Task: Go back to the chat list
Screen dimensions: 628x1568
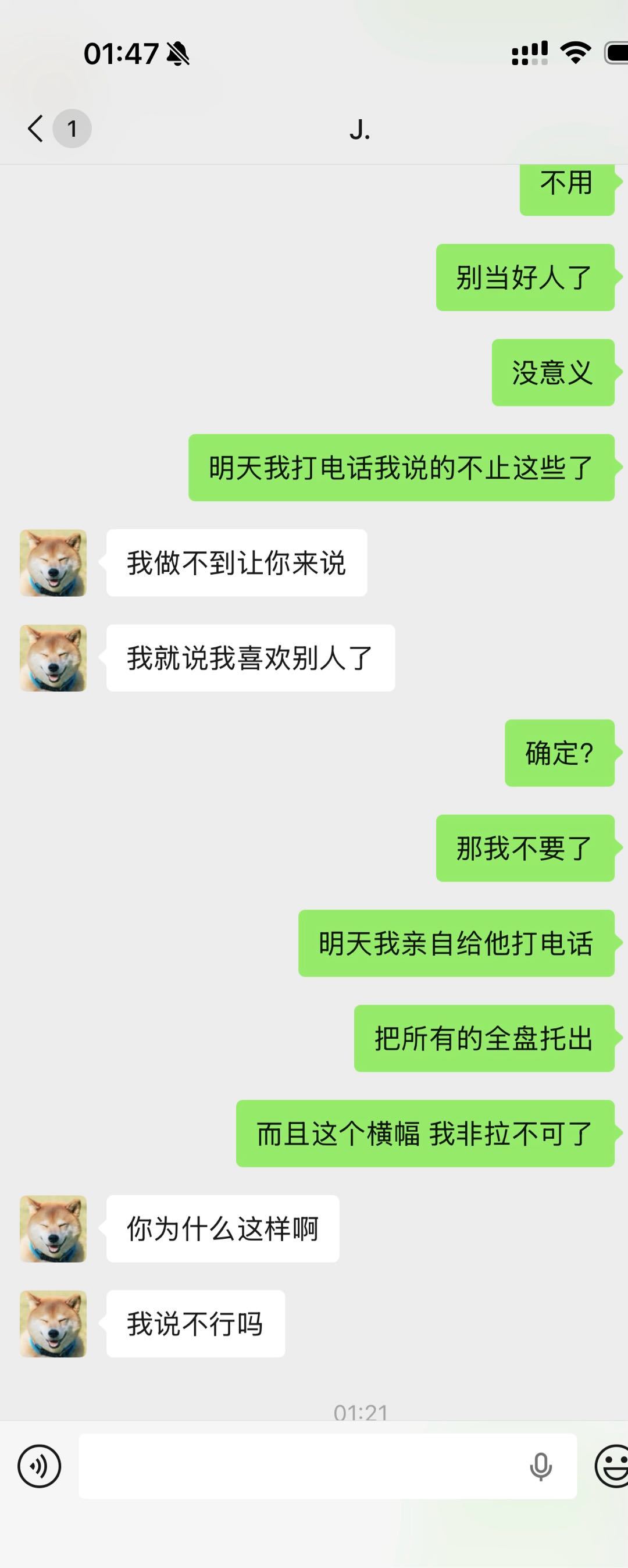Action: pyautogui.click(x=37, y=129)
